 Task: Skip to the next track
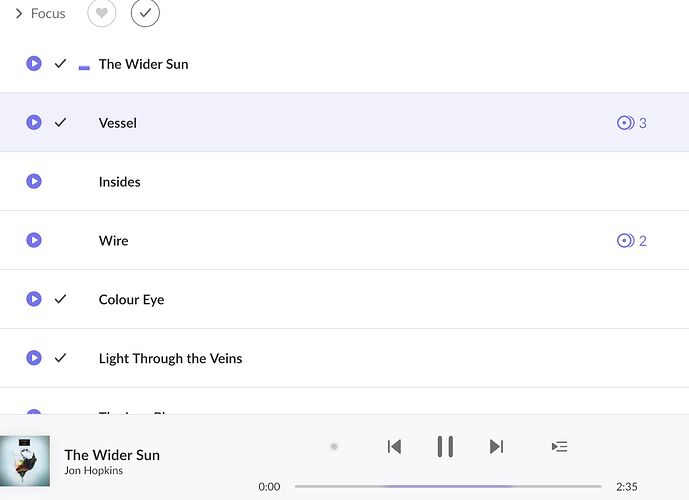pos(496,447)
